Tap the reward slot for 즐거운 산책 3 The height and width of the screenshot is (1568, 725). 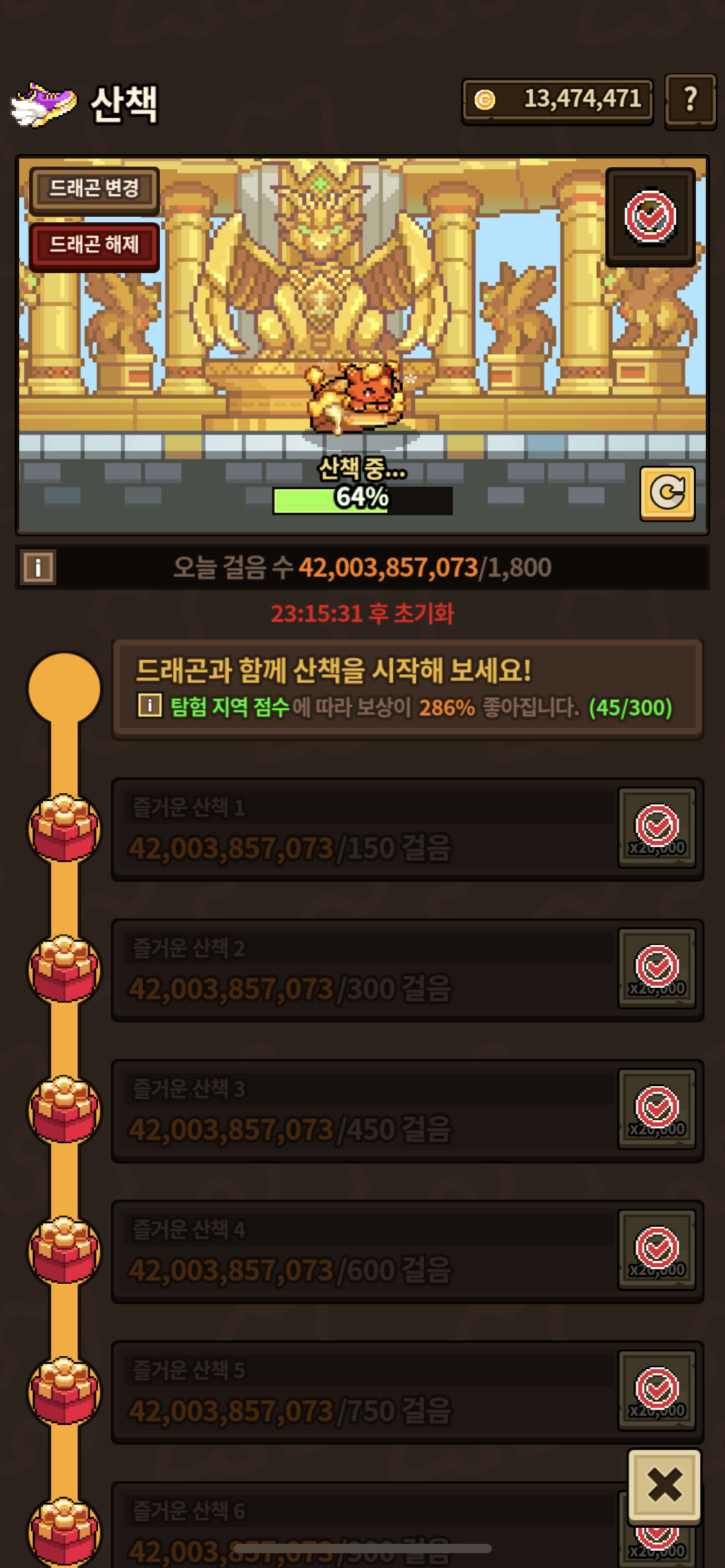657,1109
